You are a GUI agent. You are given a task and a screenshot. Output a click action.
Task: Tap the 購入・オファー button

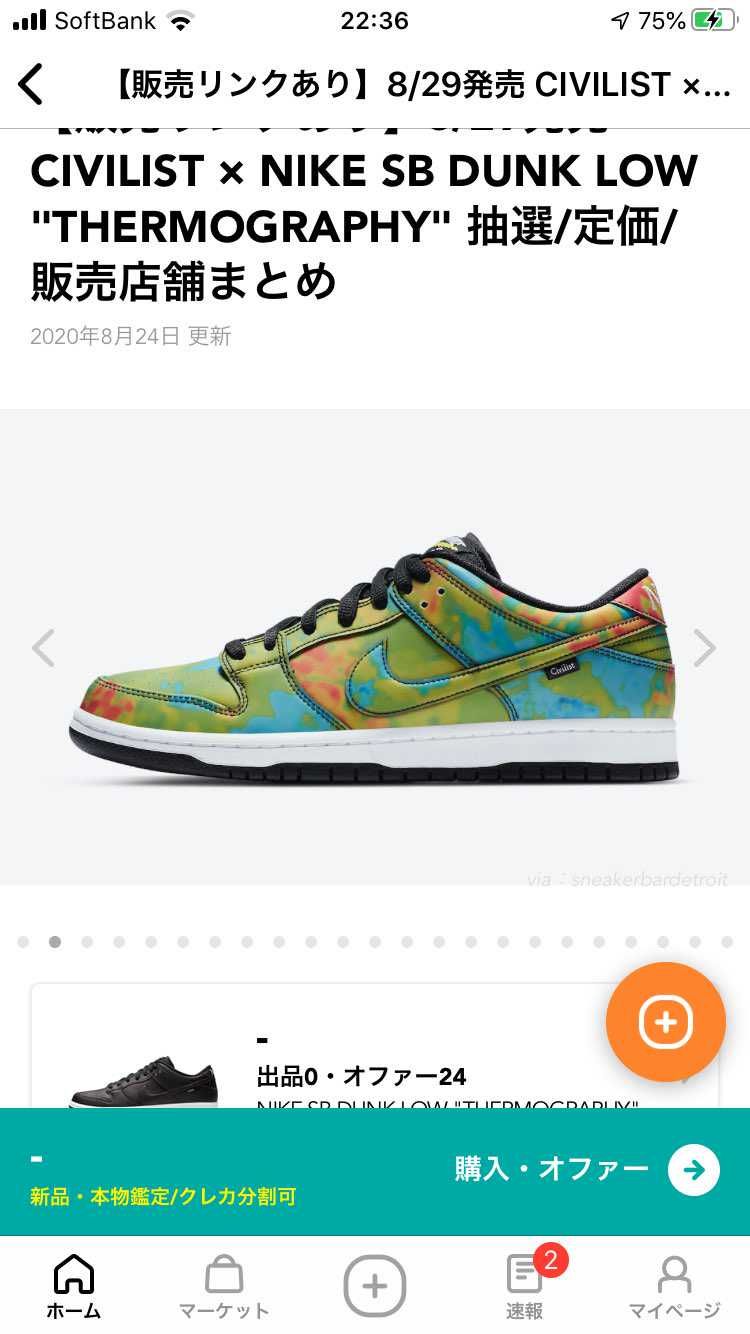coord(586,1169)
